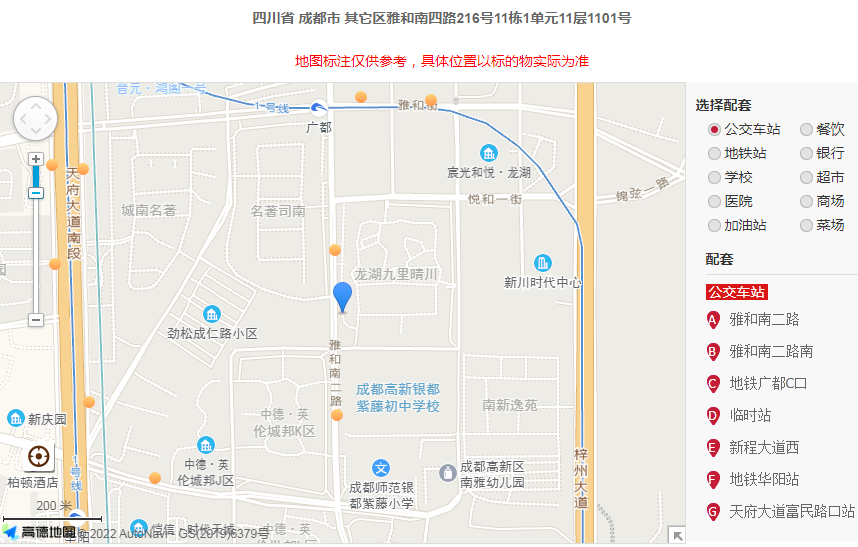Select the 超市 radio option

click(x=806, y=177)
